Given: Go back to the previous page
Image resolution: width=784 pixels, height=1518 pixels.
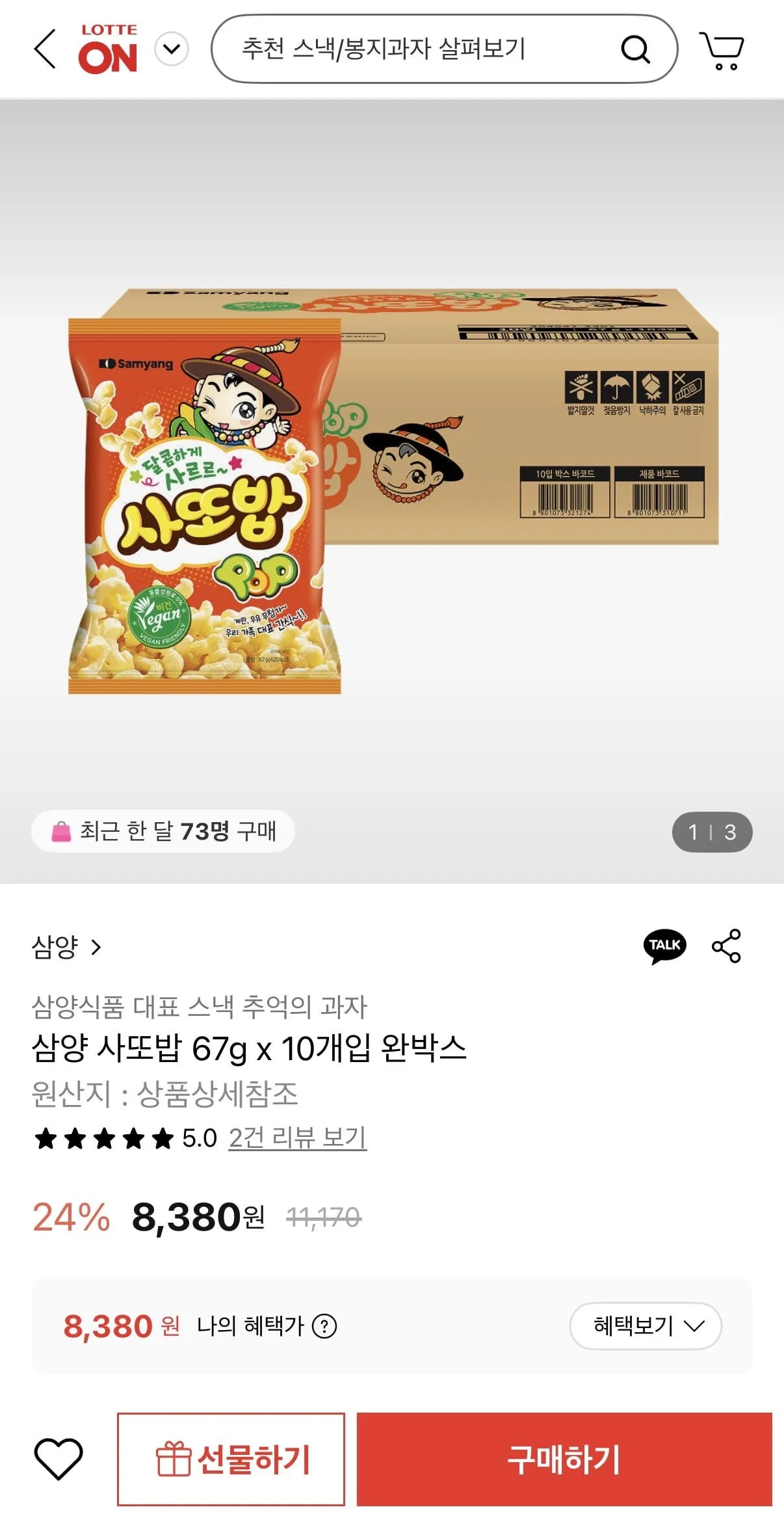Looking at the screenshot, I should (45, 49).
